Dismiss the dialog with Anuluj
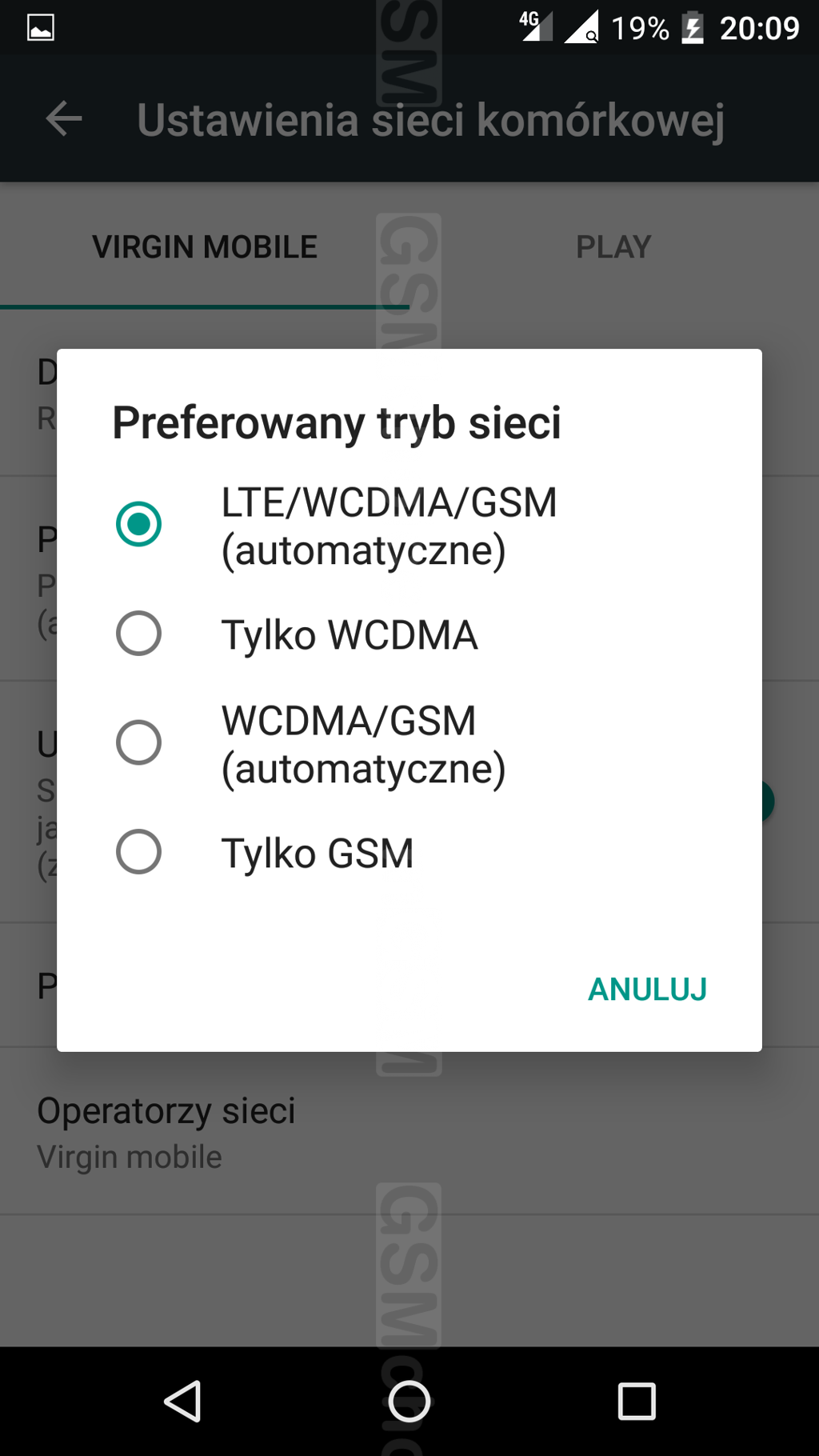 (647, 990)
